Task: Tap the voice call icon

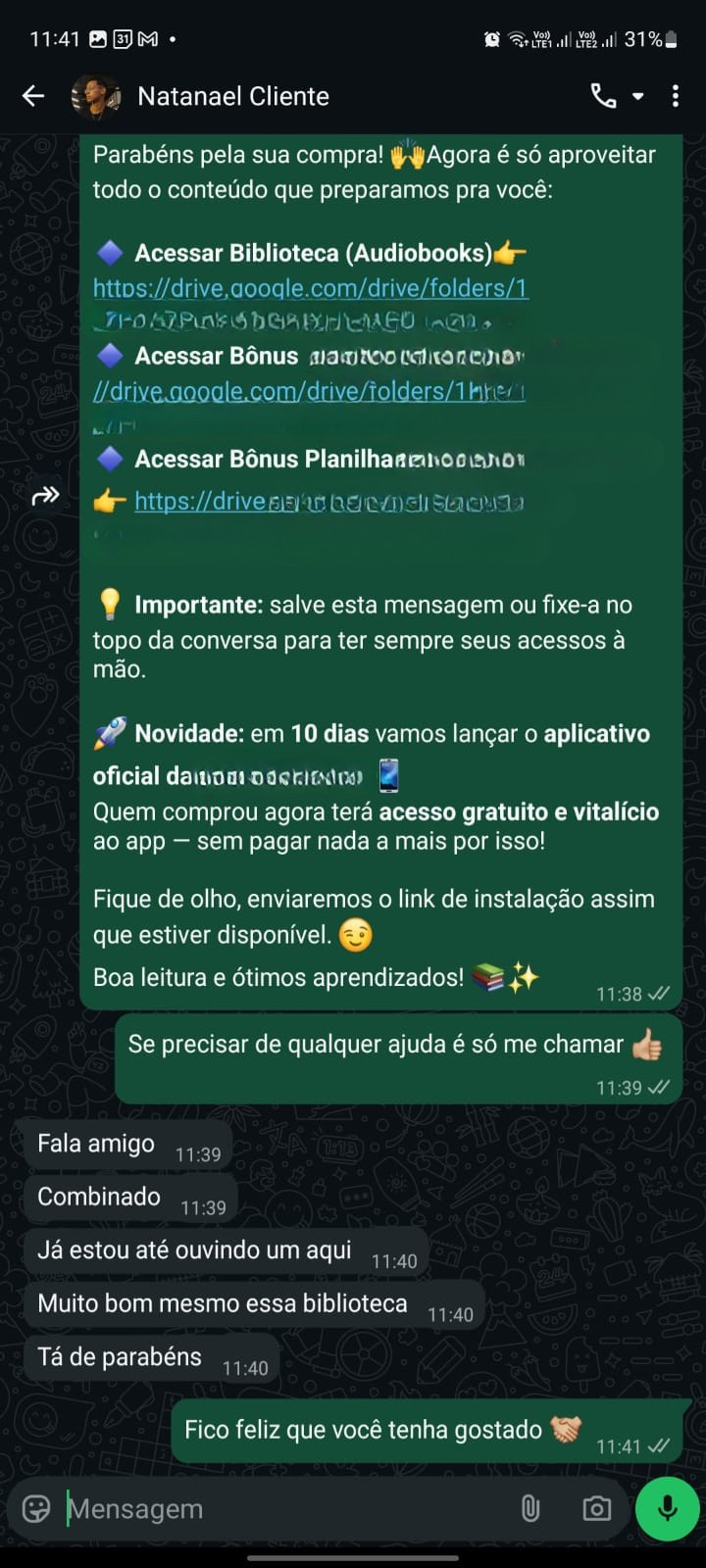Action: [x=602, y=96]
